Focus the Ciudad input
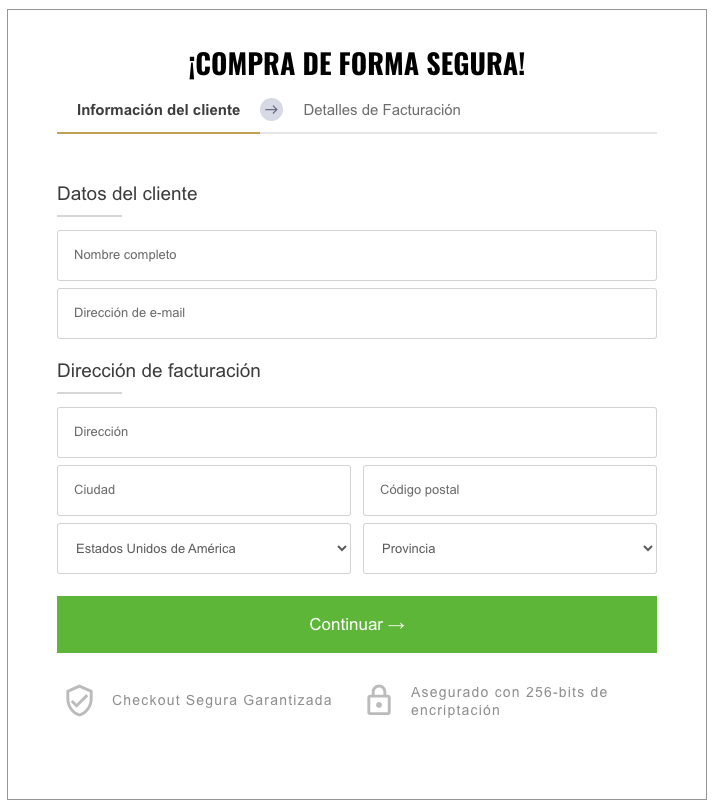 (x=203, y=490)
